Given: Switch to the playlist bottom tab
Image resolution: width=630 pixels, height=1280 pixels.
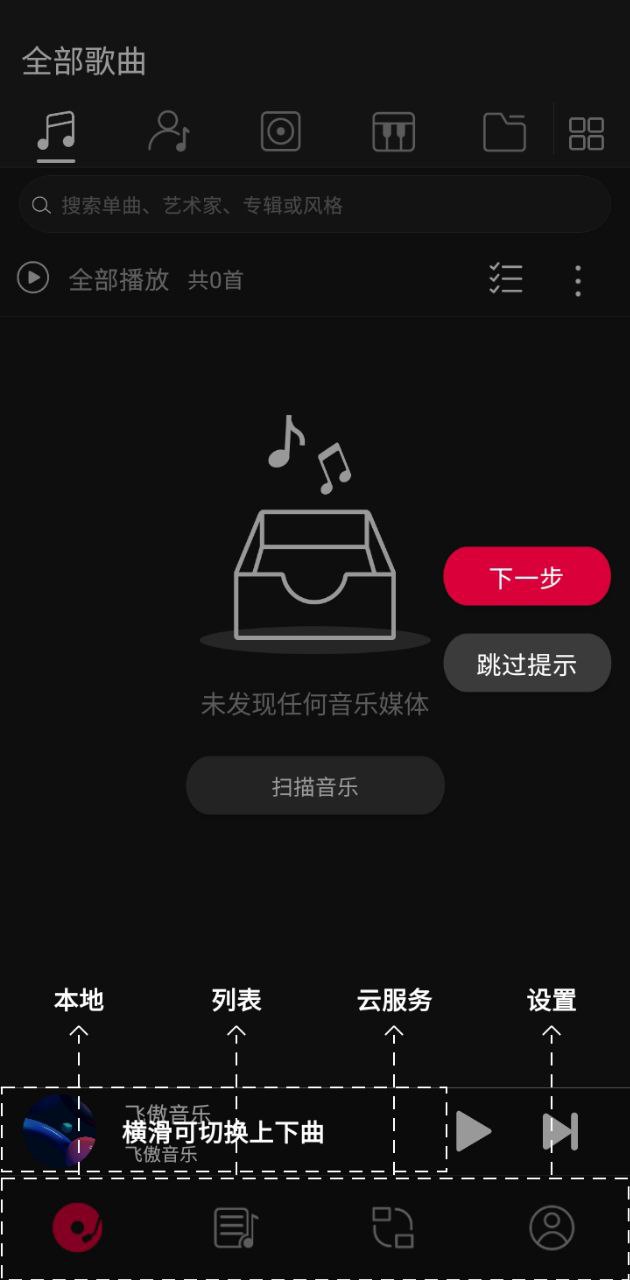Looking at the screenshot, I should [x=236, y=1227].
